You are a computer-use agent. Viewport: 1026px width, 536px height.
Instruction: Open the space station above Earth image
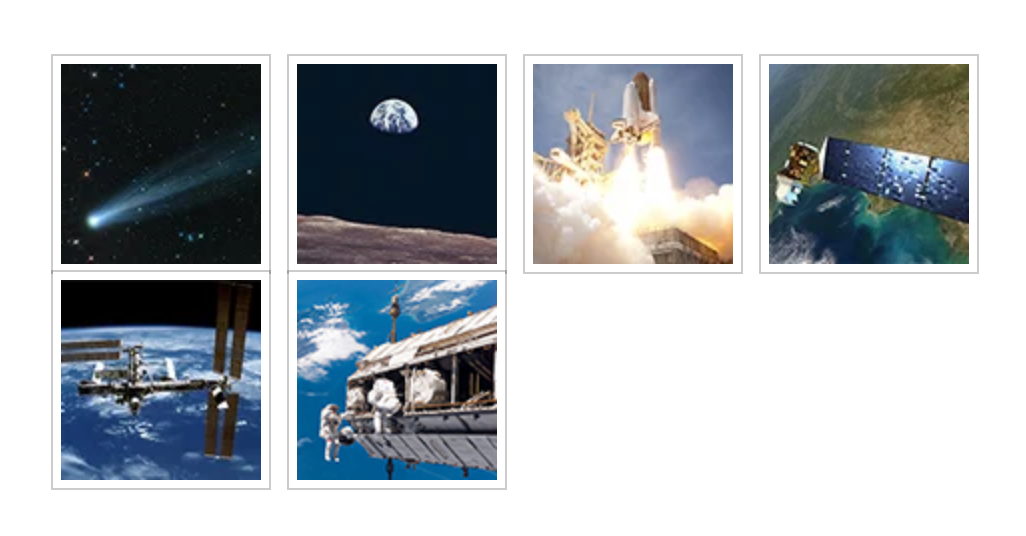tap(161, 380)
